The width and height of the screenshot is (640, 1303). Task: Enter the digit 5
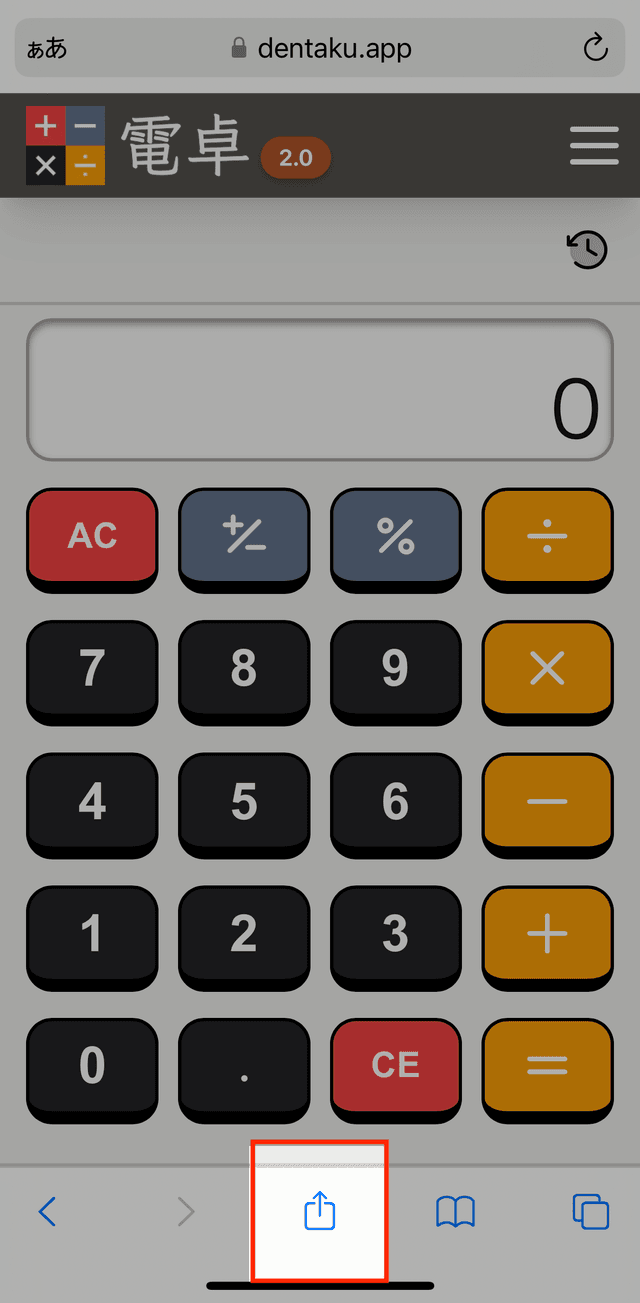(x=244, y=800)
